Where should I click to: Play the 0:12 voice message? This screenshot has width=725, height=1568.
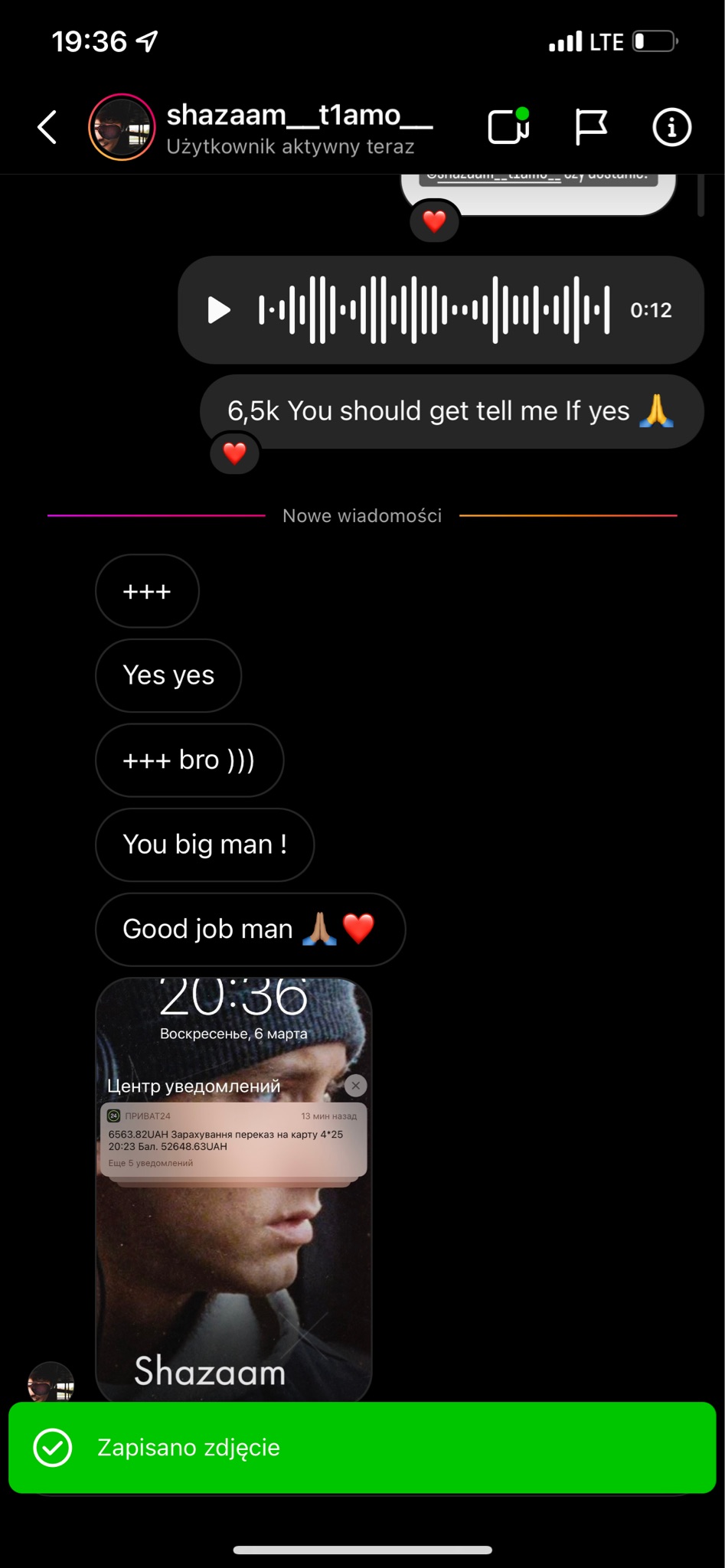[x=219, y=310]
